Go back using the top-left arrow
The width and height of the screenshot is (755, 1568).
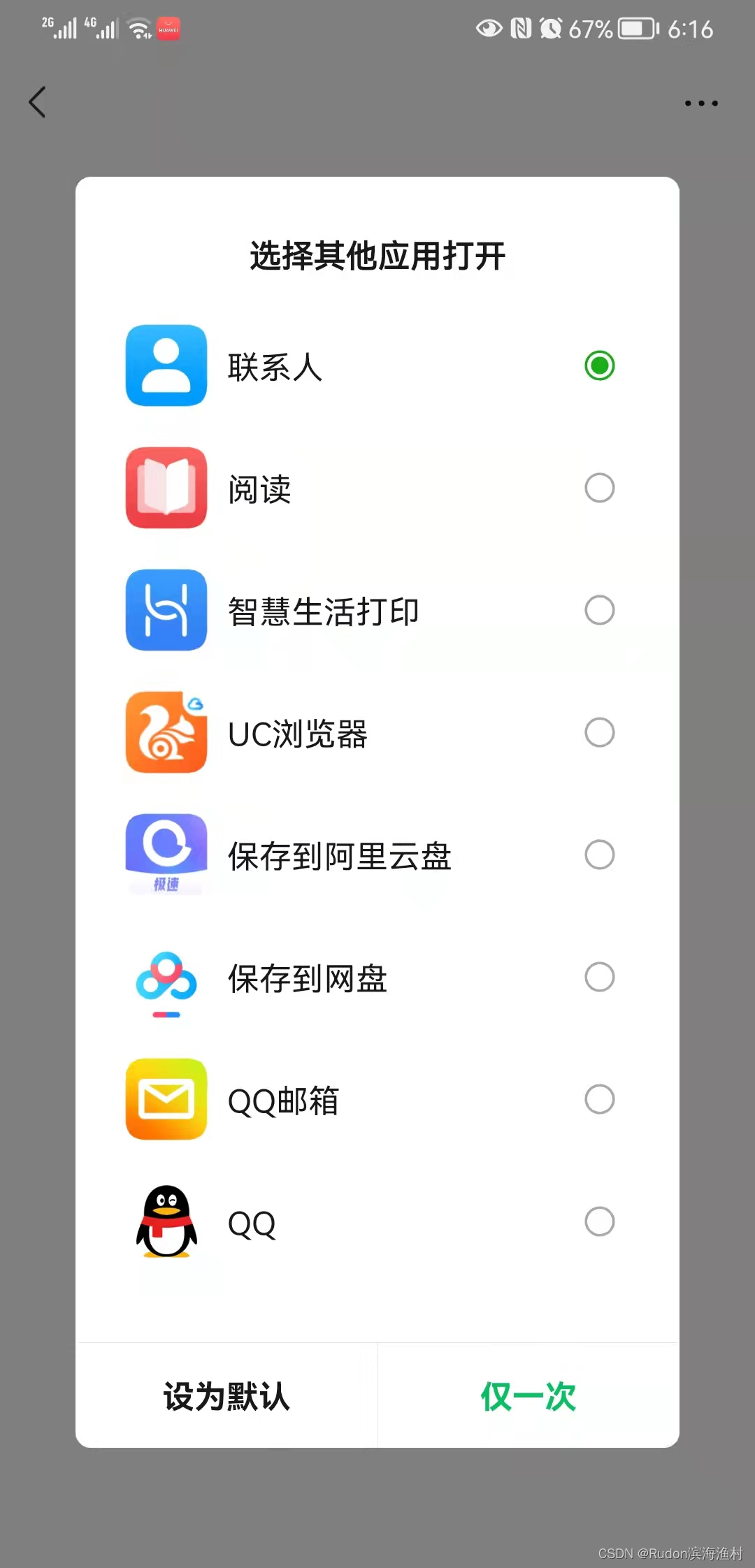[38, 103]
